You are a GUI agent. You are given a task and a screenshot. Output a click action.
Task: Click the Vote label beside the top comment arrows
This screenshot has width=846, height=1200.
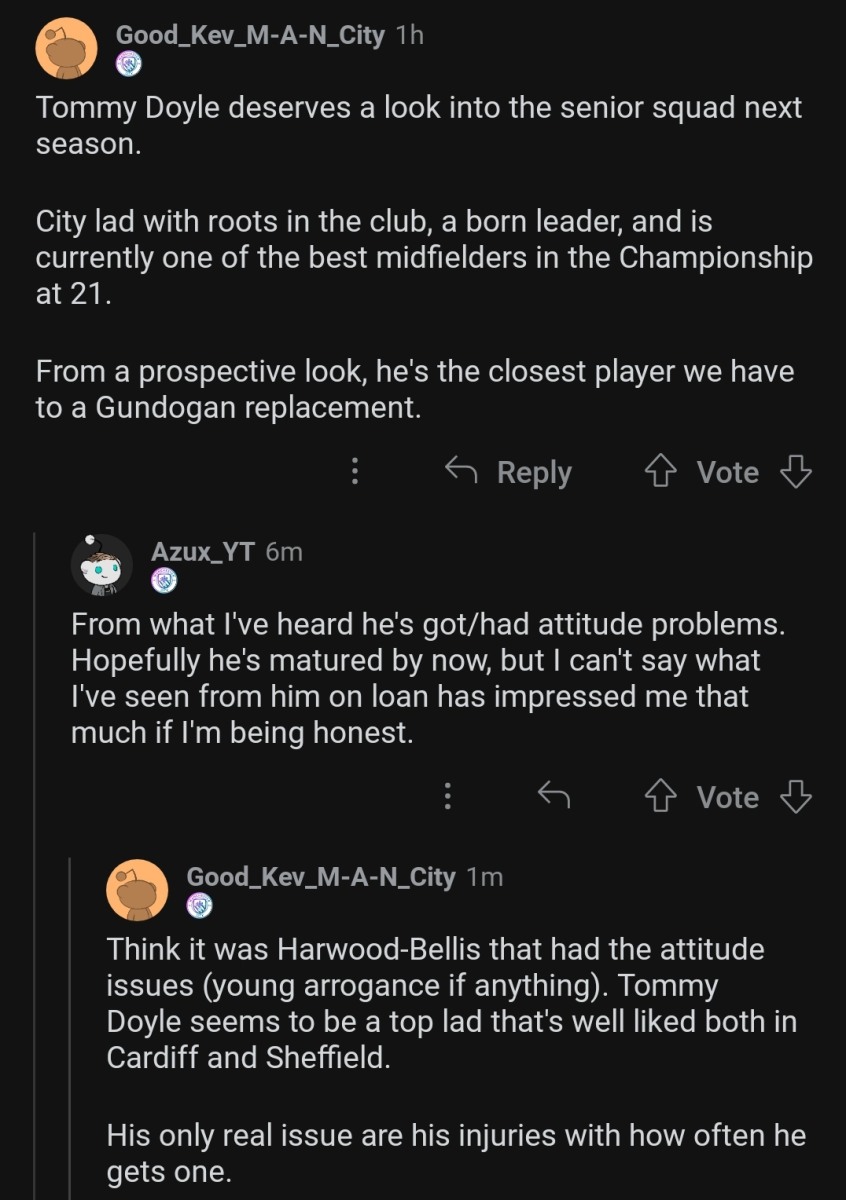tap(727, 471)
